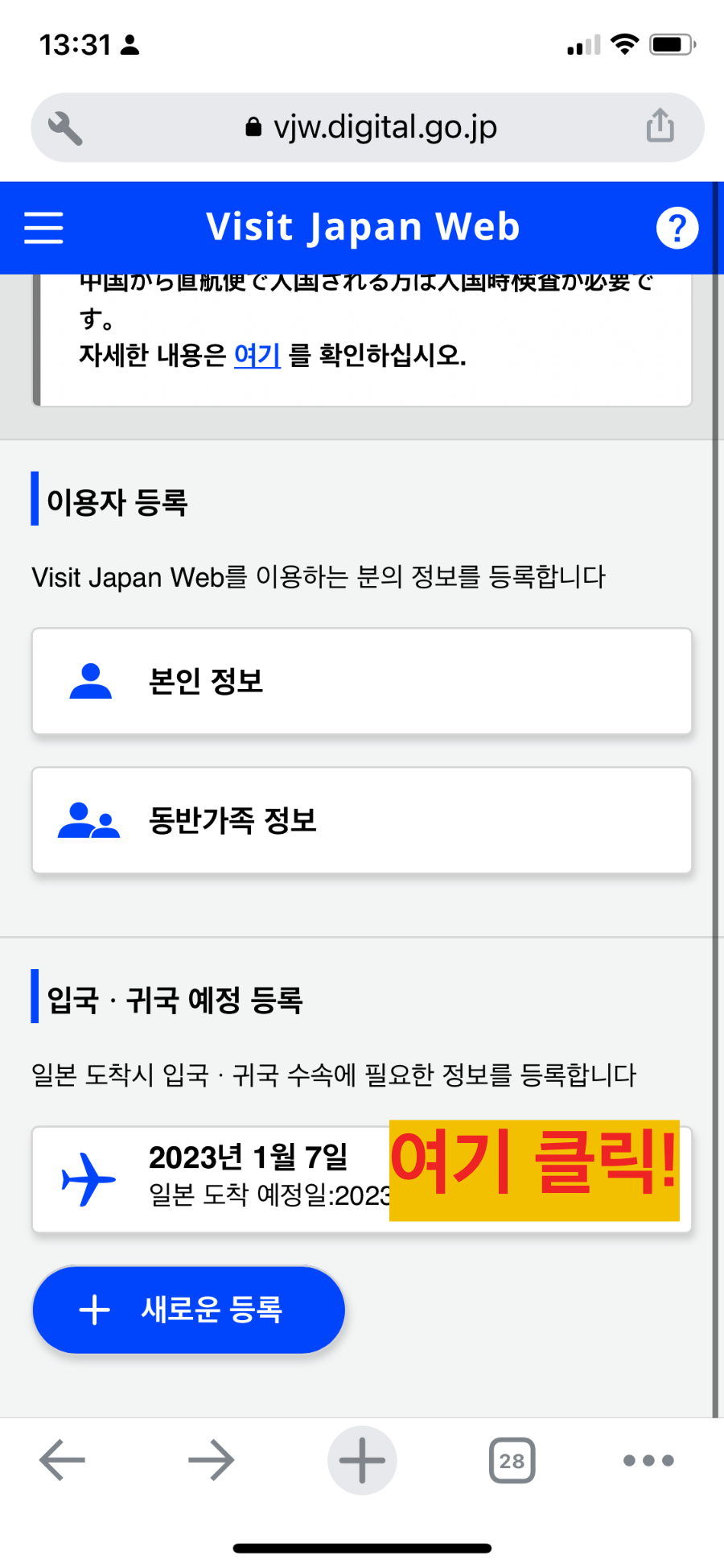Image resolution: width=724 pixels, height=1568 pixels.
Task: Open the 여기 hyperlink in the notice
Action: tap(256, 354)
